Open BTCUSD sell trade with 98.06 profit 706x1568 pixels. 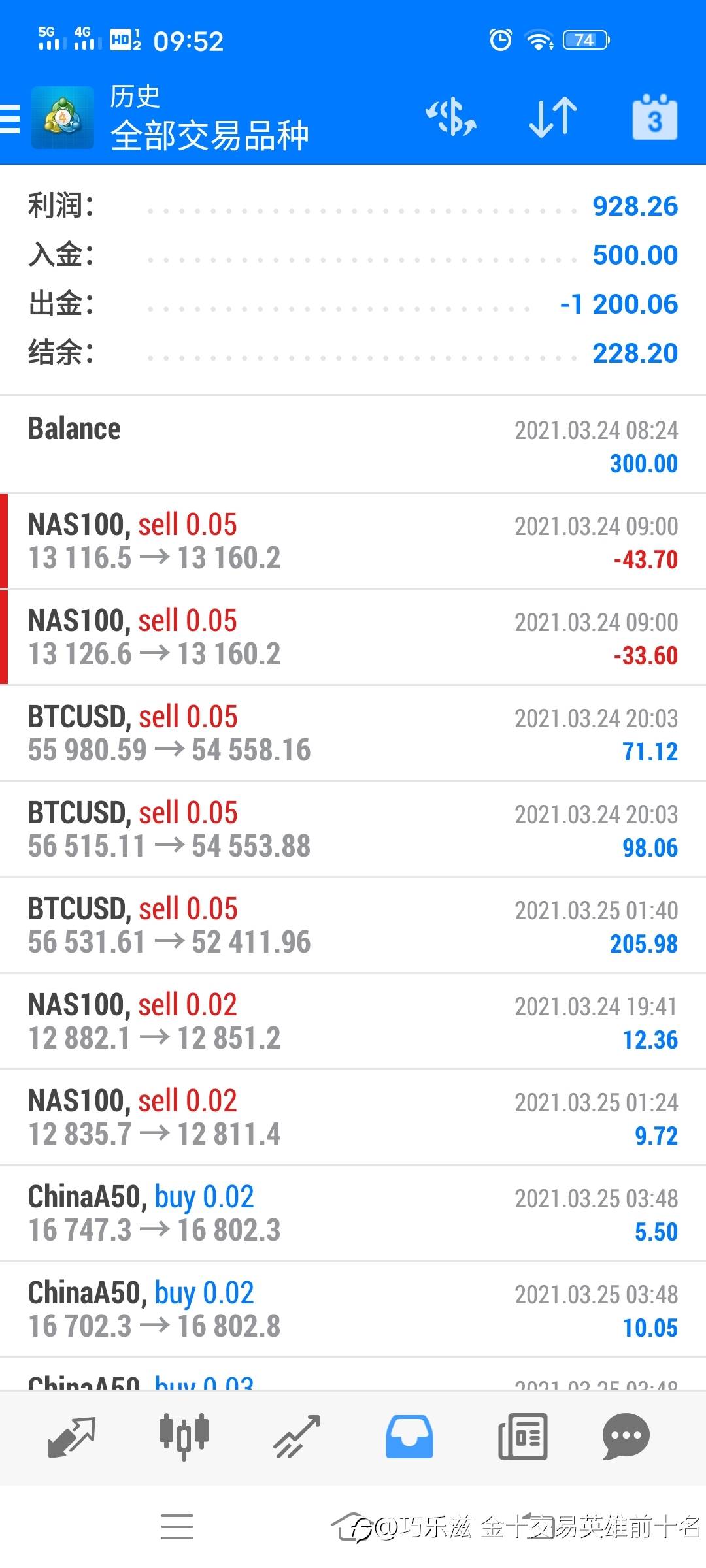[x=353, y=829]
